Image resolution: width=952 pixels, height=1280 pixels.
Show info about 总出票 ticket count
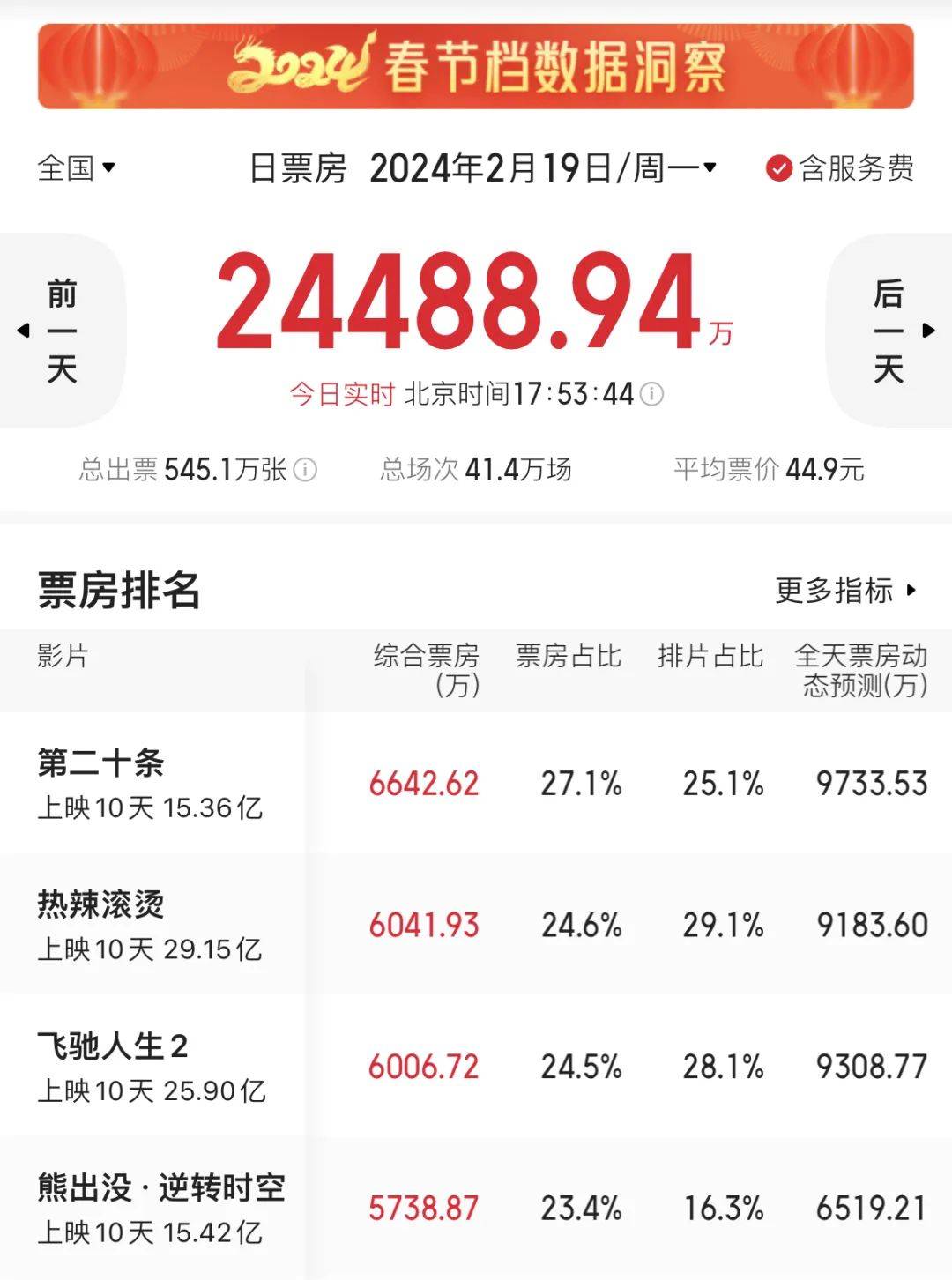305,470
